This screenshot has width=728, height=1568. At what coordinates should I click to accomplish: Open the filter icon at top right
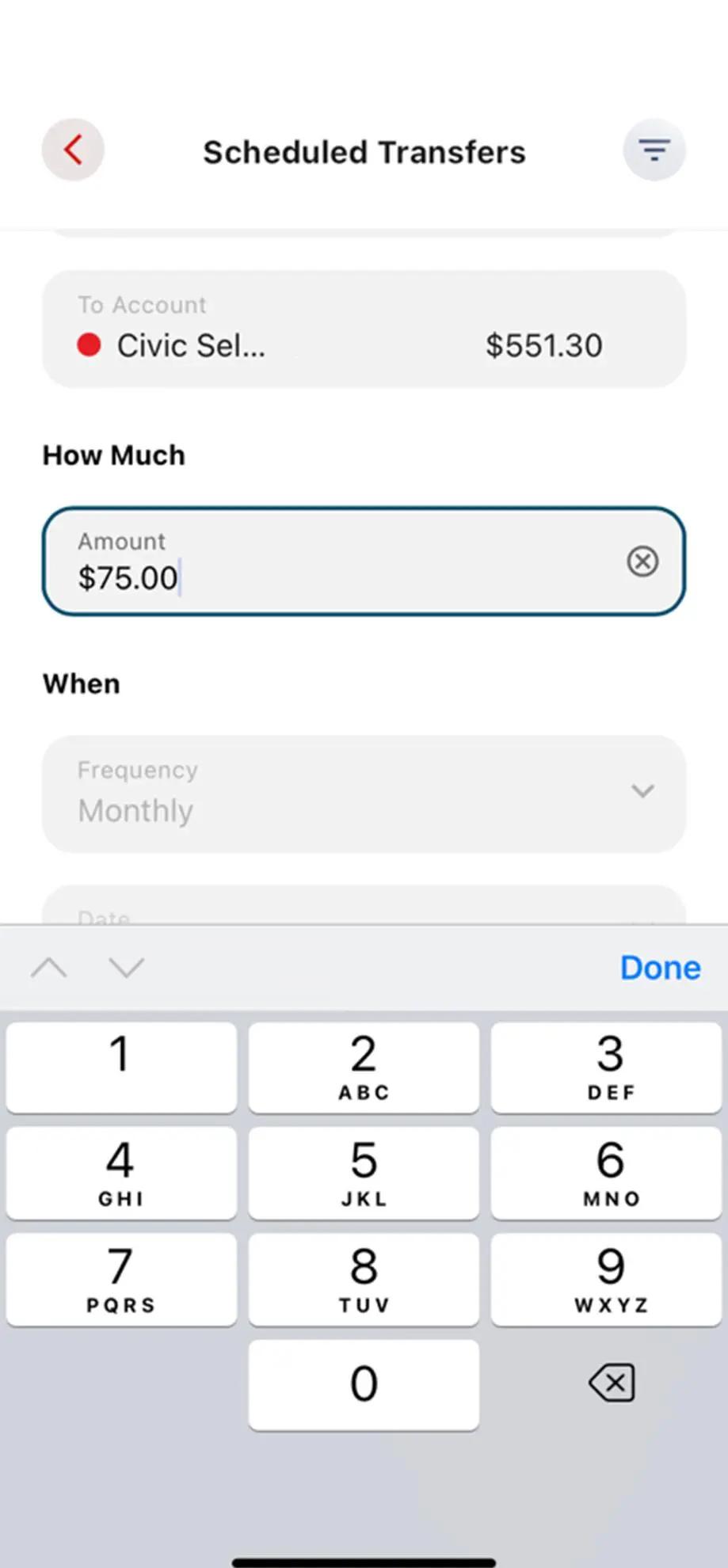tap(654, 150)
